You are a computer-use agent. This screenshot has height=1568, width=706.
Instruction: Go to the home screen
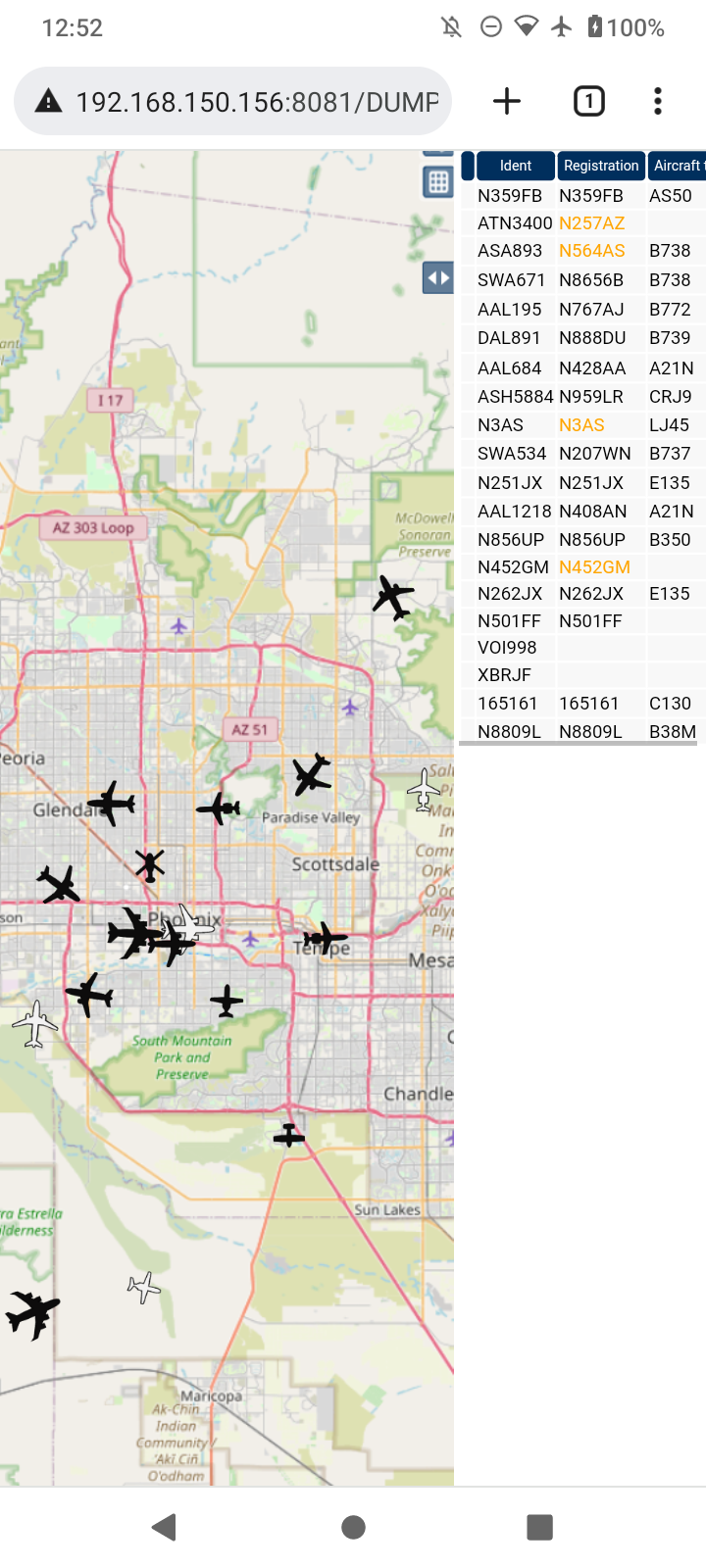tap(353, 1527)
